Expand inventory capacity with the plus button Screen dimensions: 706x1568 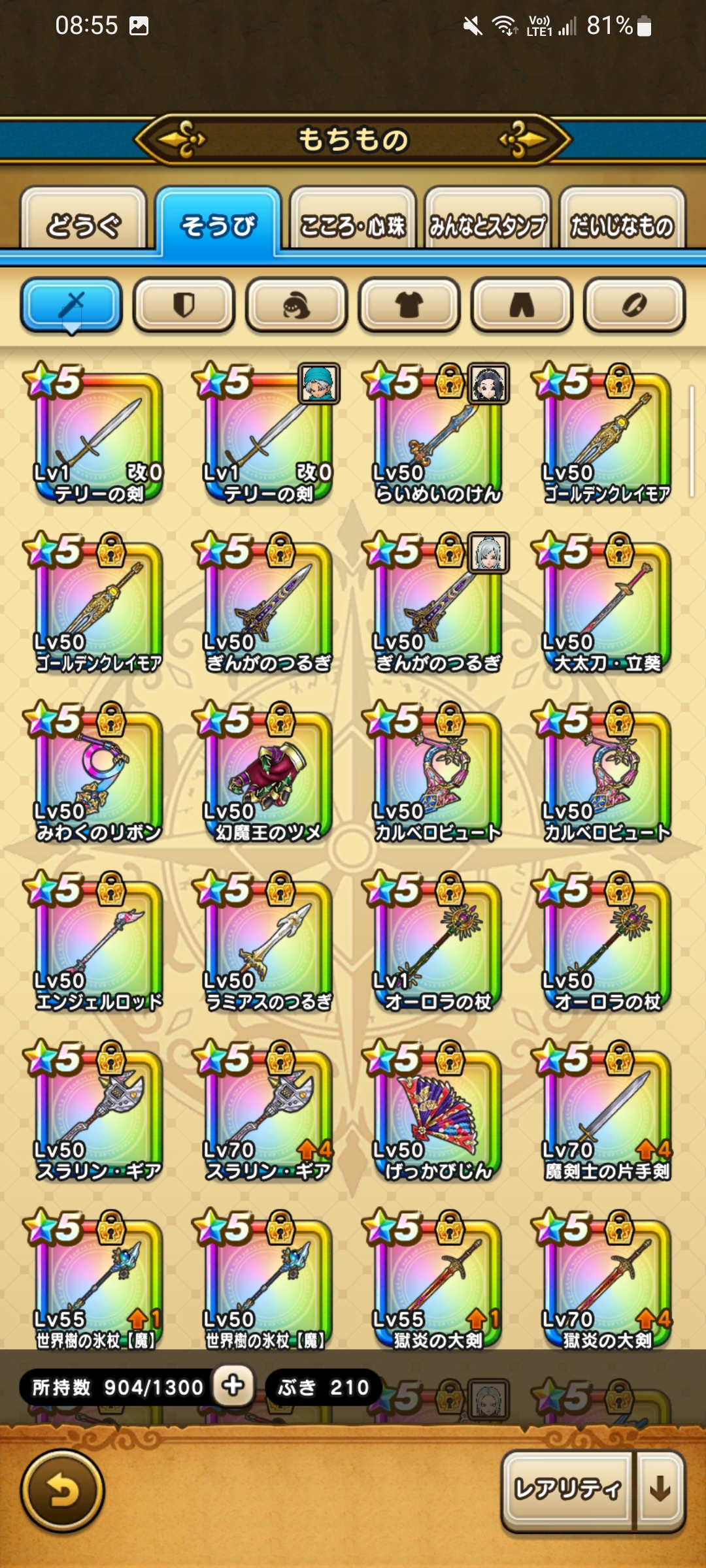(x=233, y=1385)
